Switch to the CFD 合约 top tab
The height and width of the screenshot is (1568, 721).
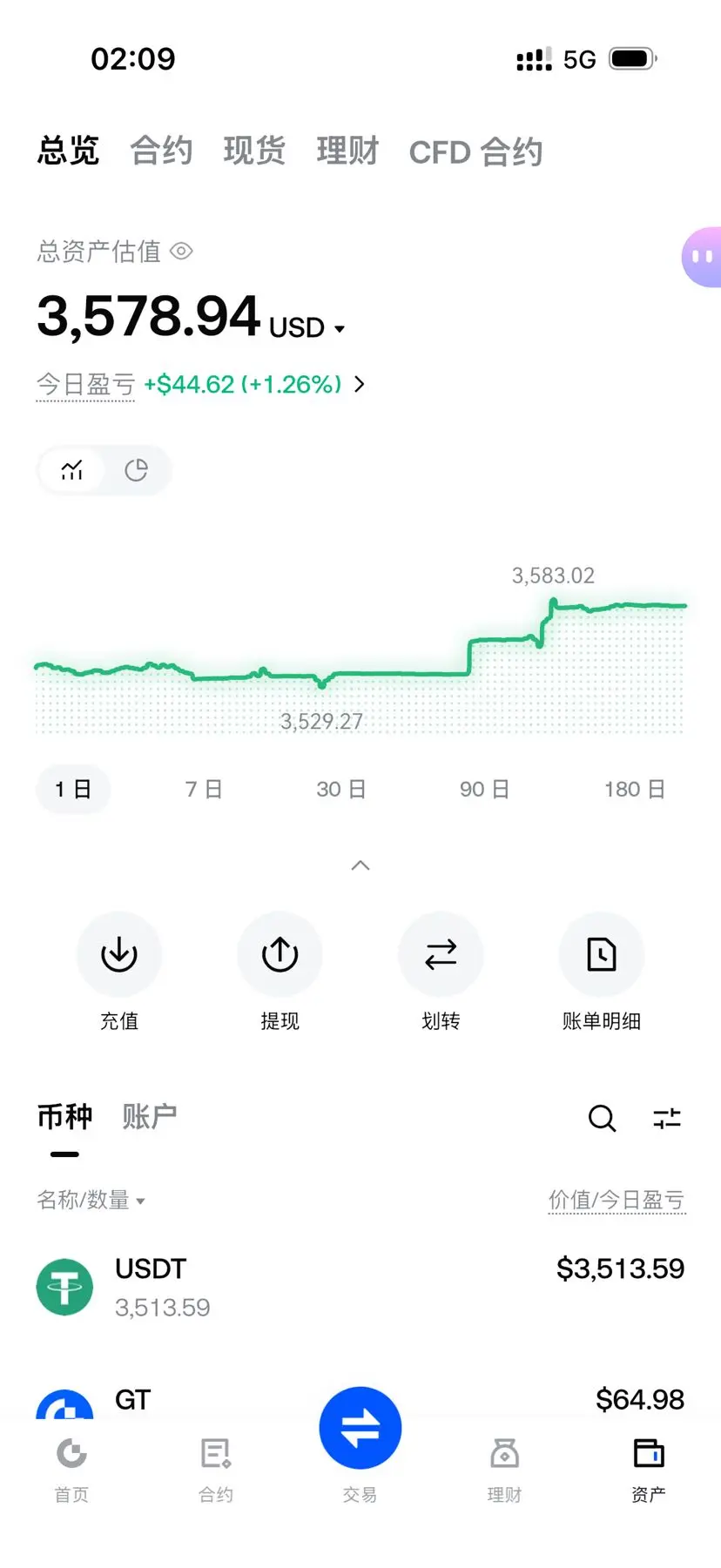click(476, 151)
